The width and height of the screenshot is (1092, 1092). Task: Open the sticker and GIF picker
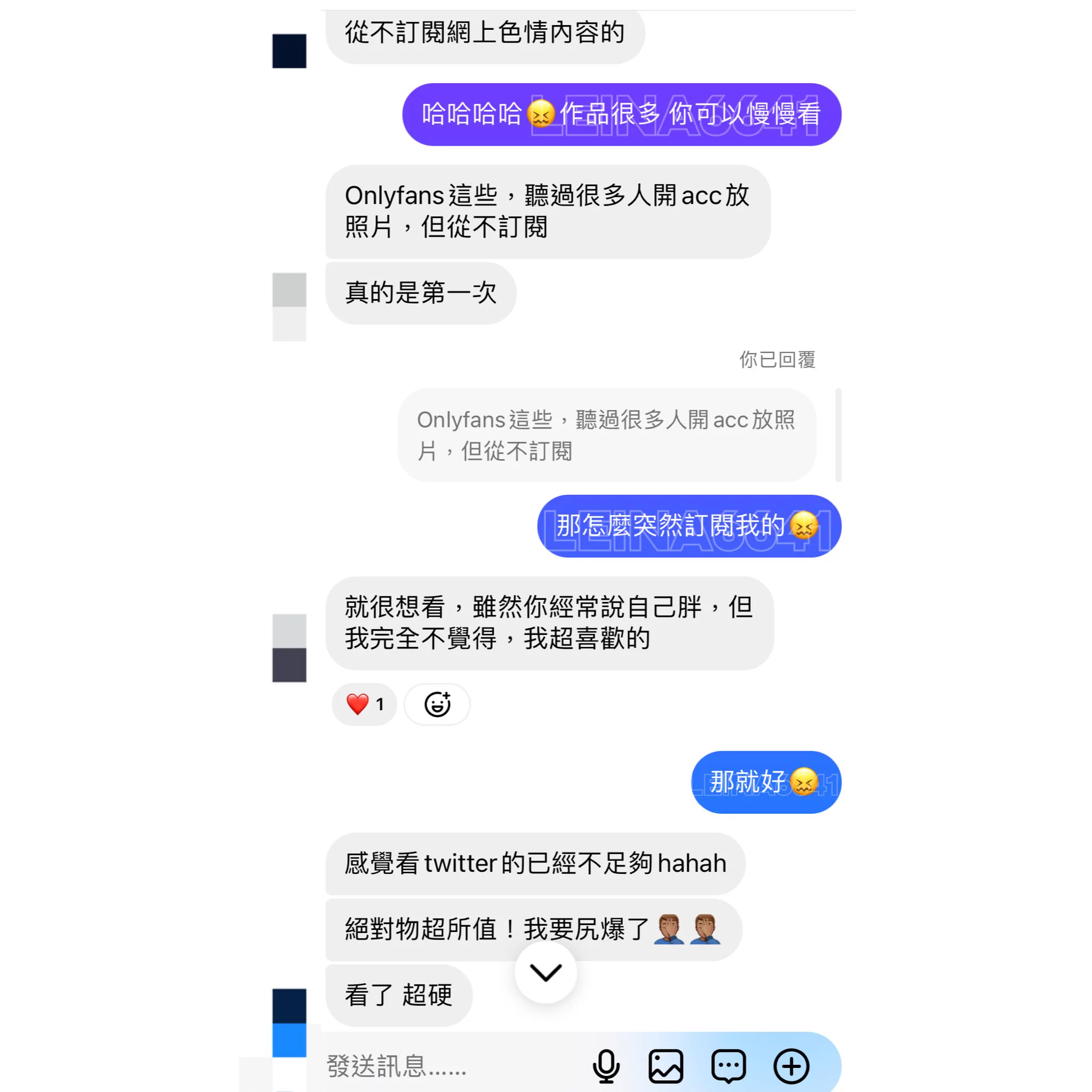pos(728,1066)
